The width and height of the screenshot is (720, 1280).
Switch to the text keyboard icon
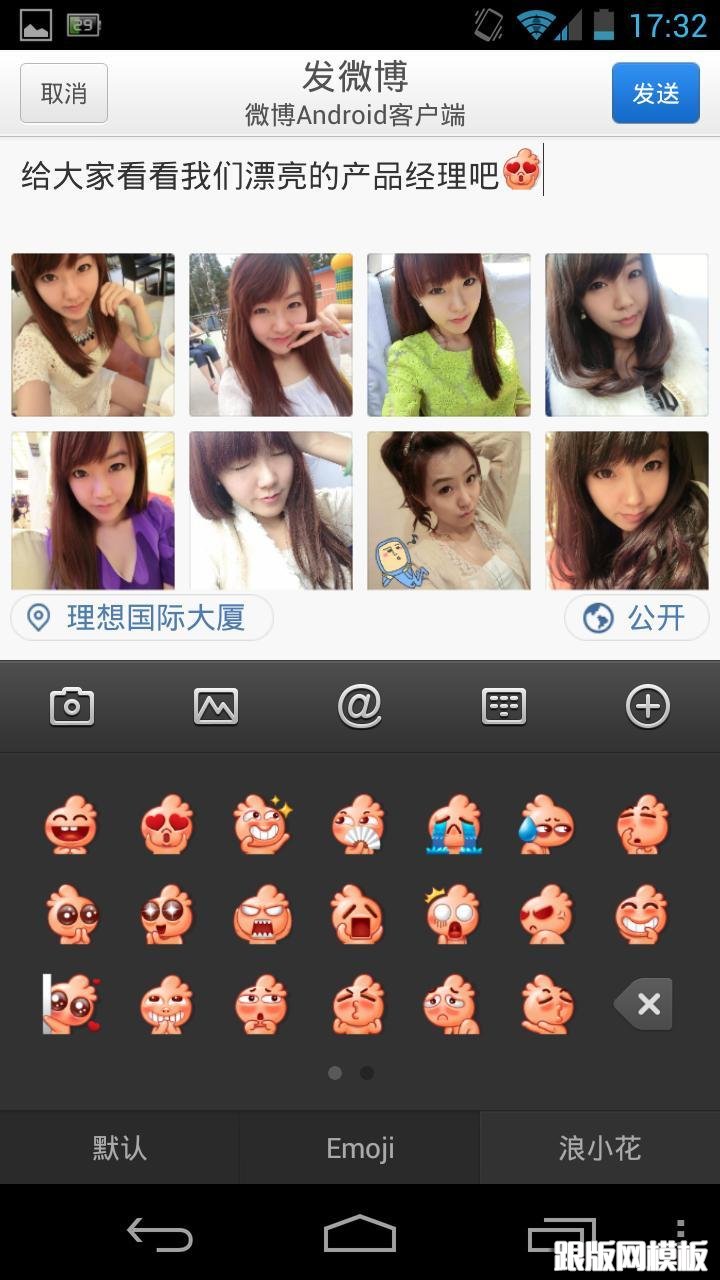pos(504,707)
